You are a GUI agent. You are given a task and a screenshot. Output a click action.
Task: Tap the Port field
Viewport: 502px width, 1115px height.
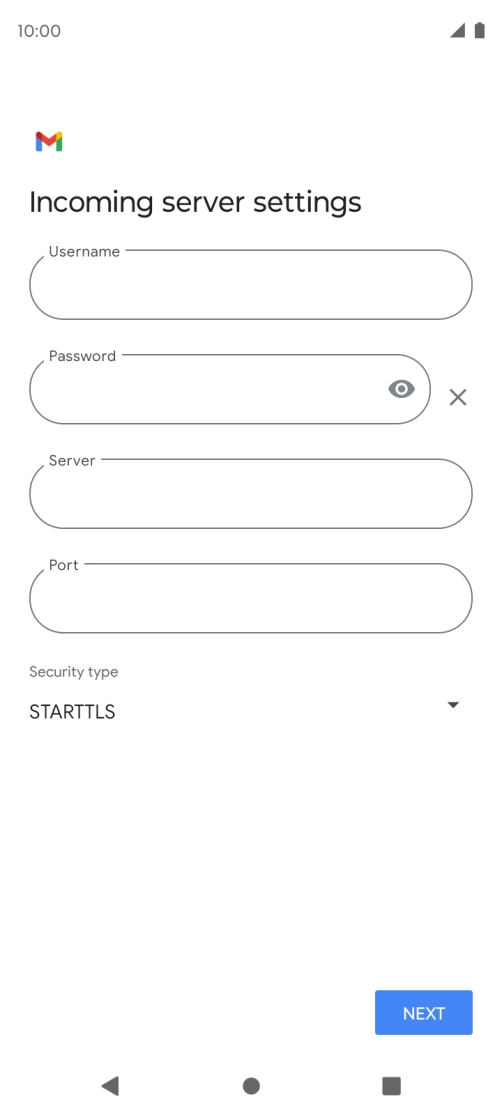pyautogui.click(x=250, y=598)
